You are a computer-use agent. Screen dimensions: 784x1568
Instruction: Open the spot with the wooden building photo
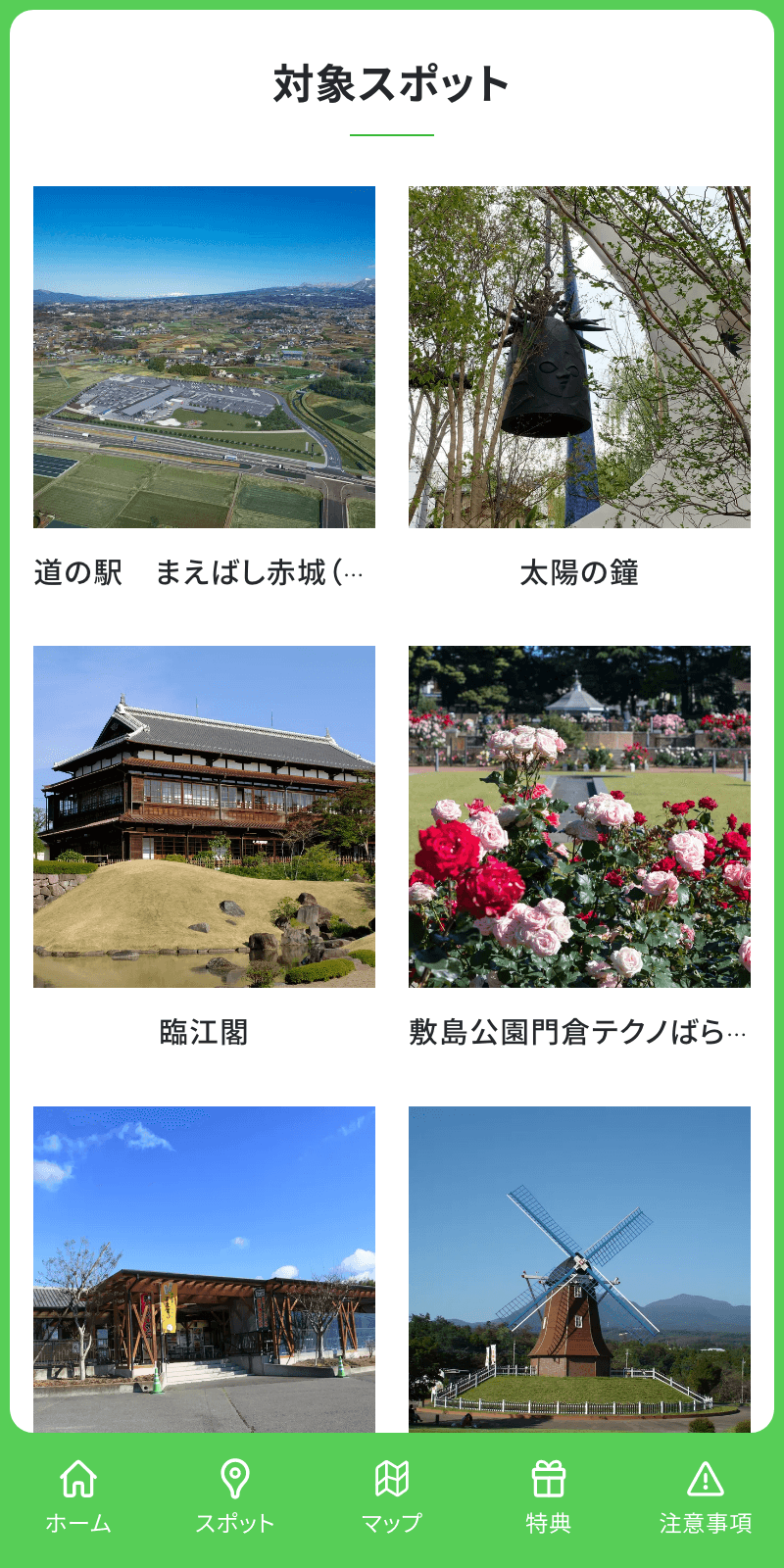coord(204,1269)
